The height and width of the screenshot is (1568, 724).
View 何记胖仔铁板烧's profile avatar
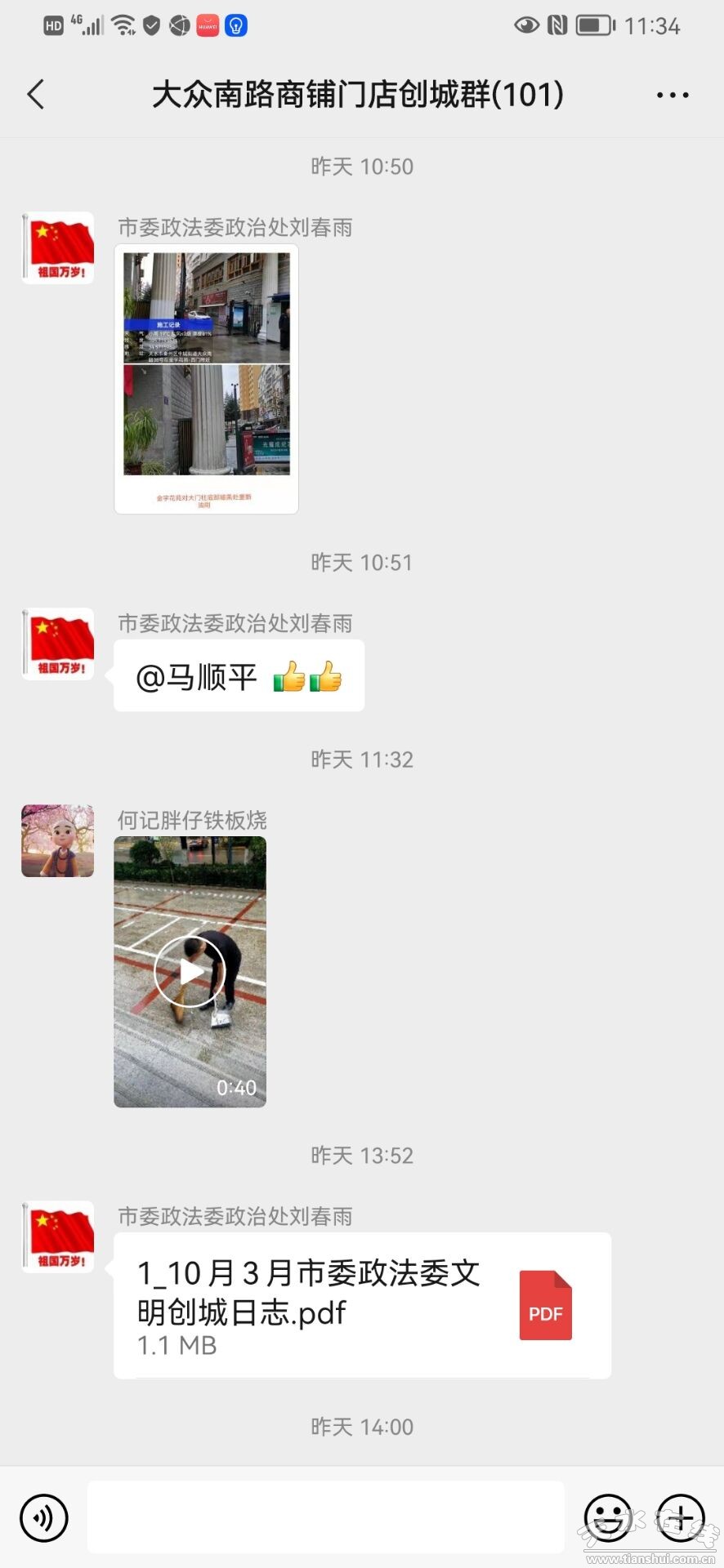click(58, 841)
